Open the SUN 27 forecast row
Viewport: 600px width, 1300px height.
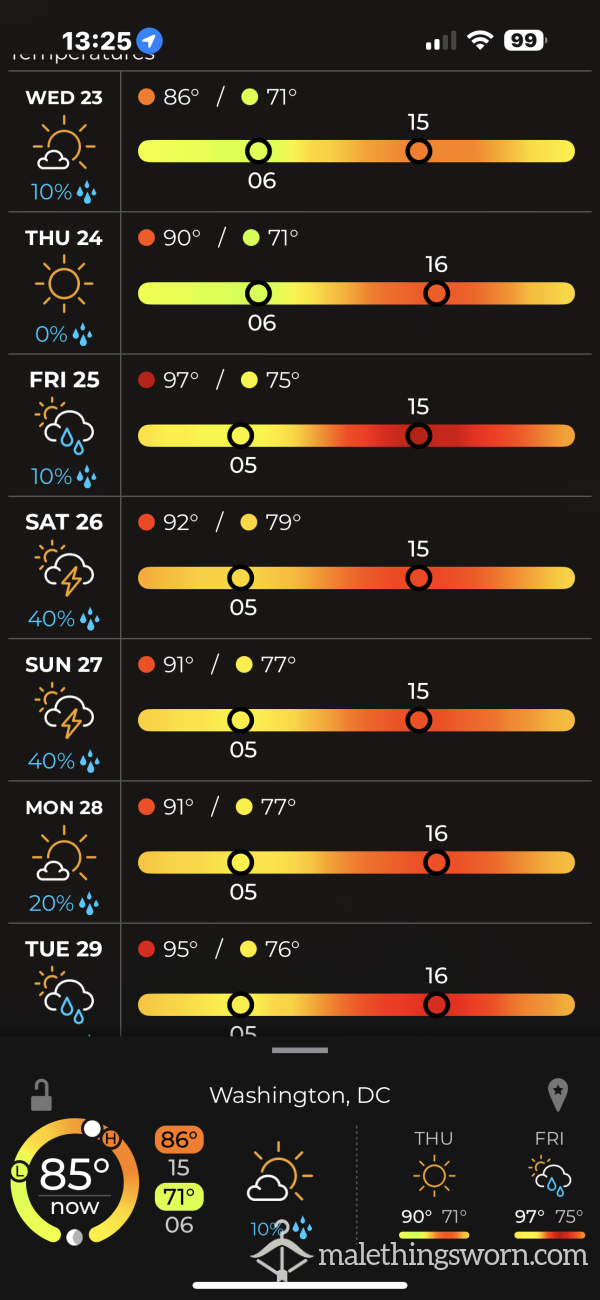tap(300, 710)
